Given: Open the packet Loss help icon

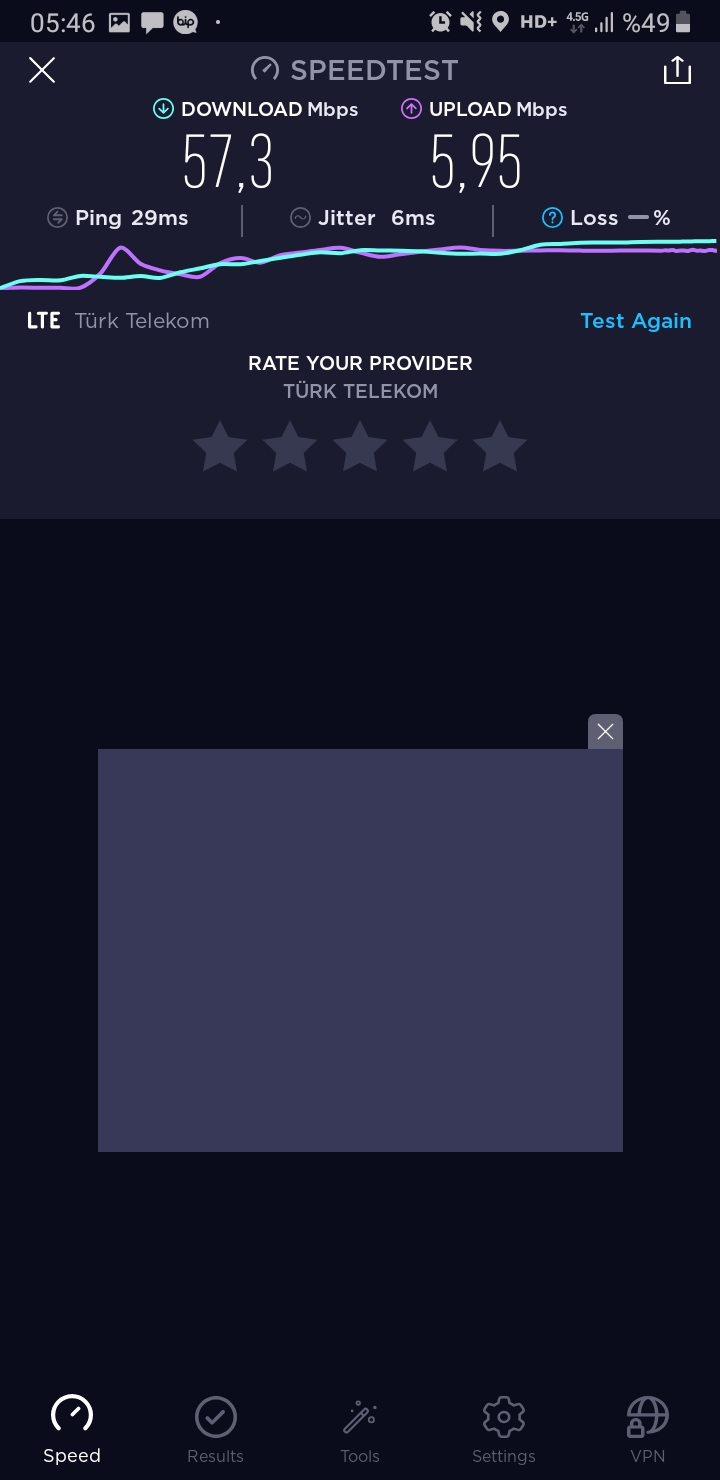Looking at the screenshot, I should tap(552, 218).
